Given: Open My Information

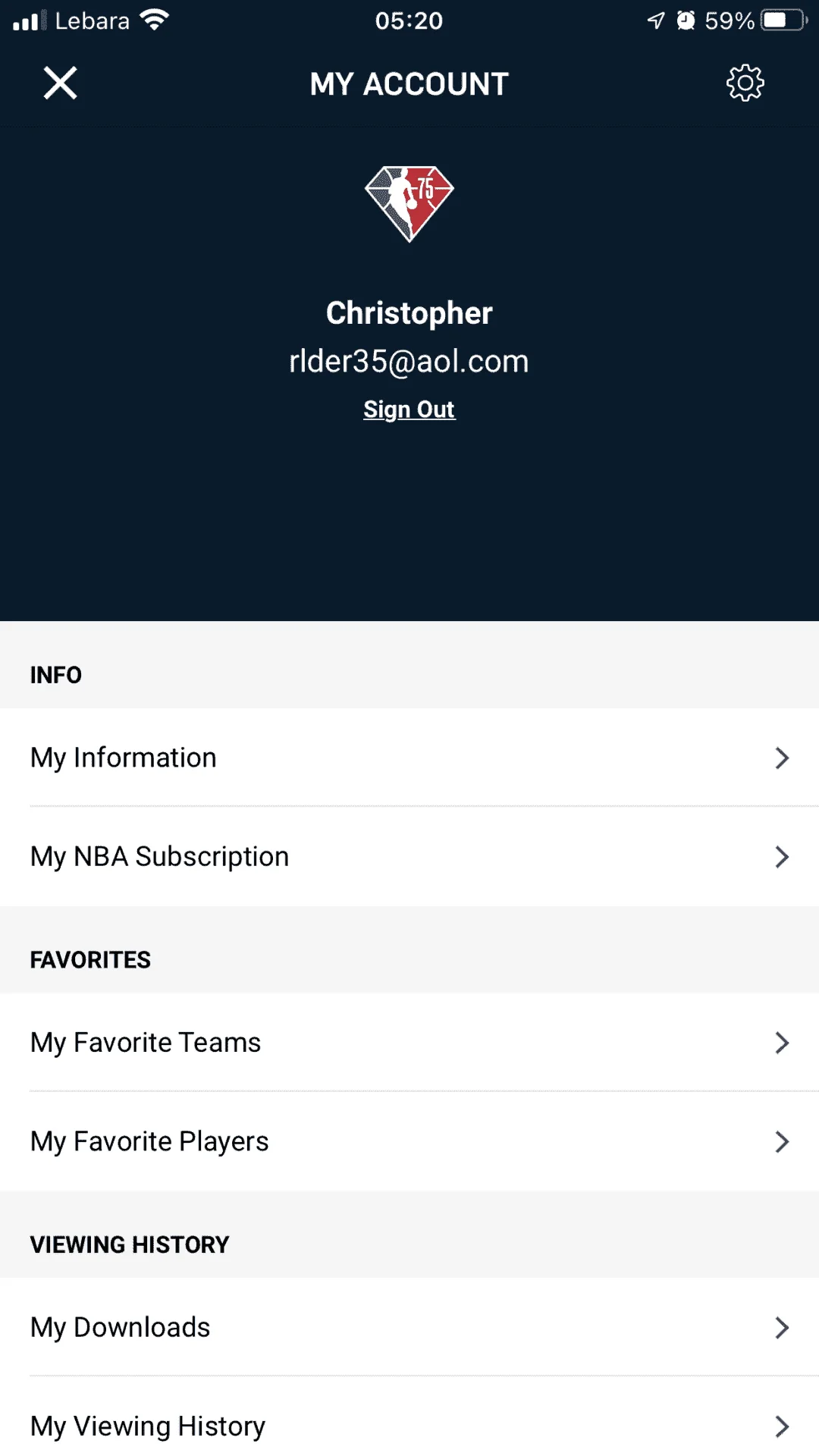Looking at the screenshot, I should pos(409,758).
